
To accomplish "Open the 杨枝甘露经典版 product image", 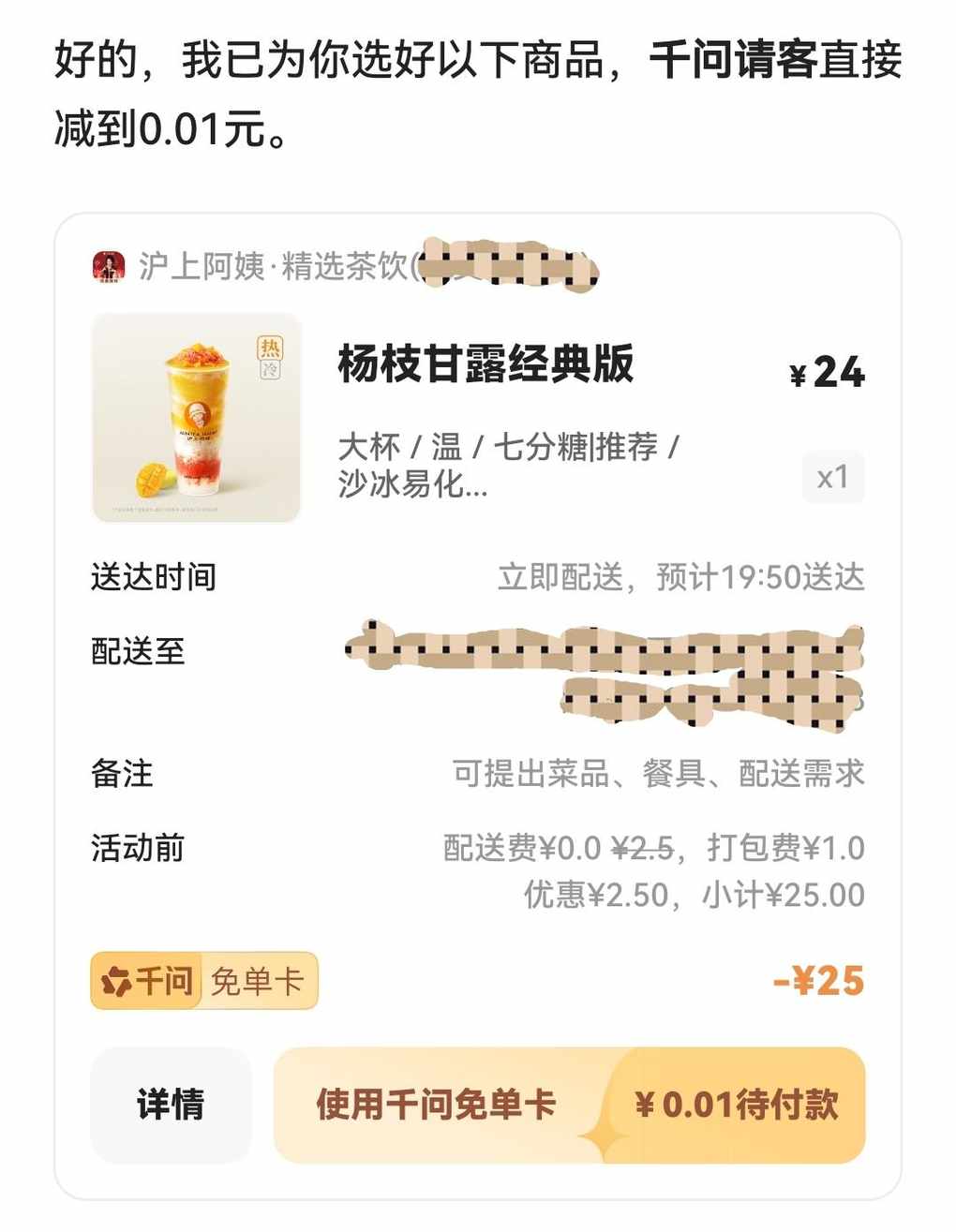I will [x=197, y=418].
